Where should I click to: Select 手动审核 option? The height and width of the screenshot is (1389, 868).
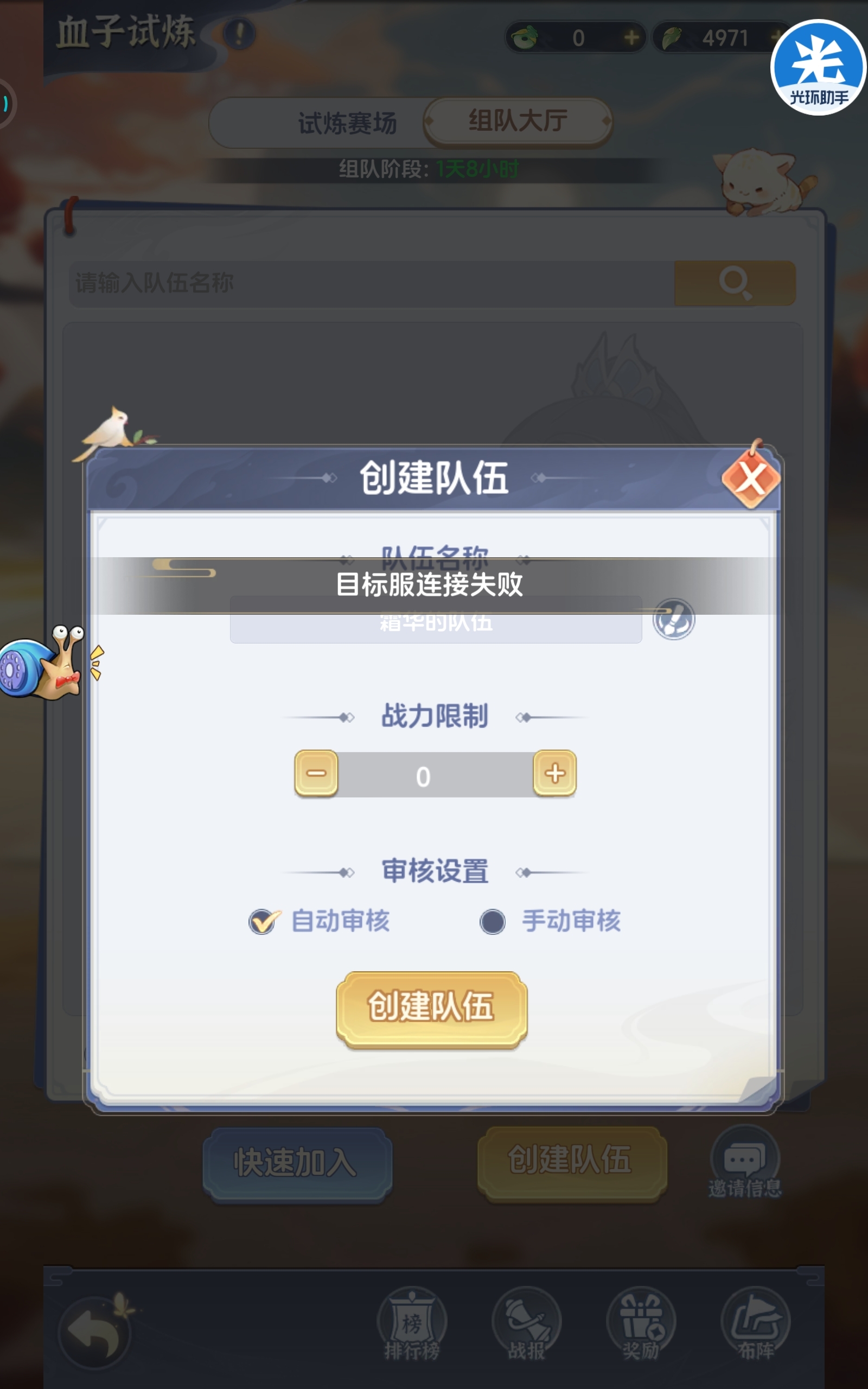493,921
